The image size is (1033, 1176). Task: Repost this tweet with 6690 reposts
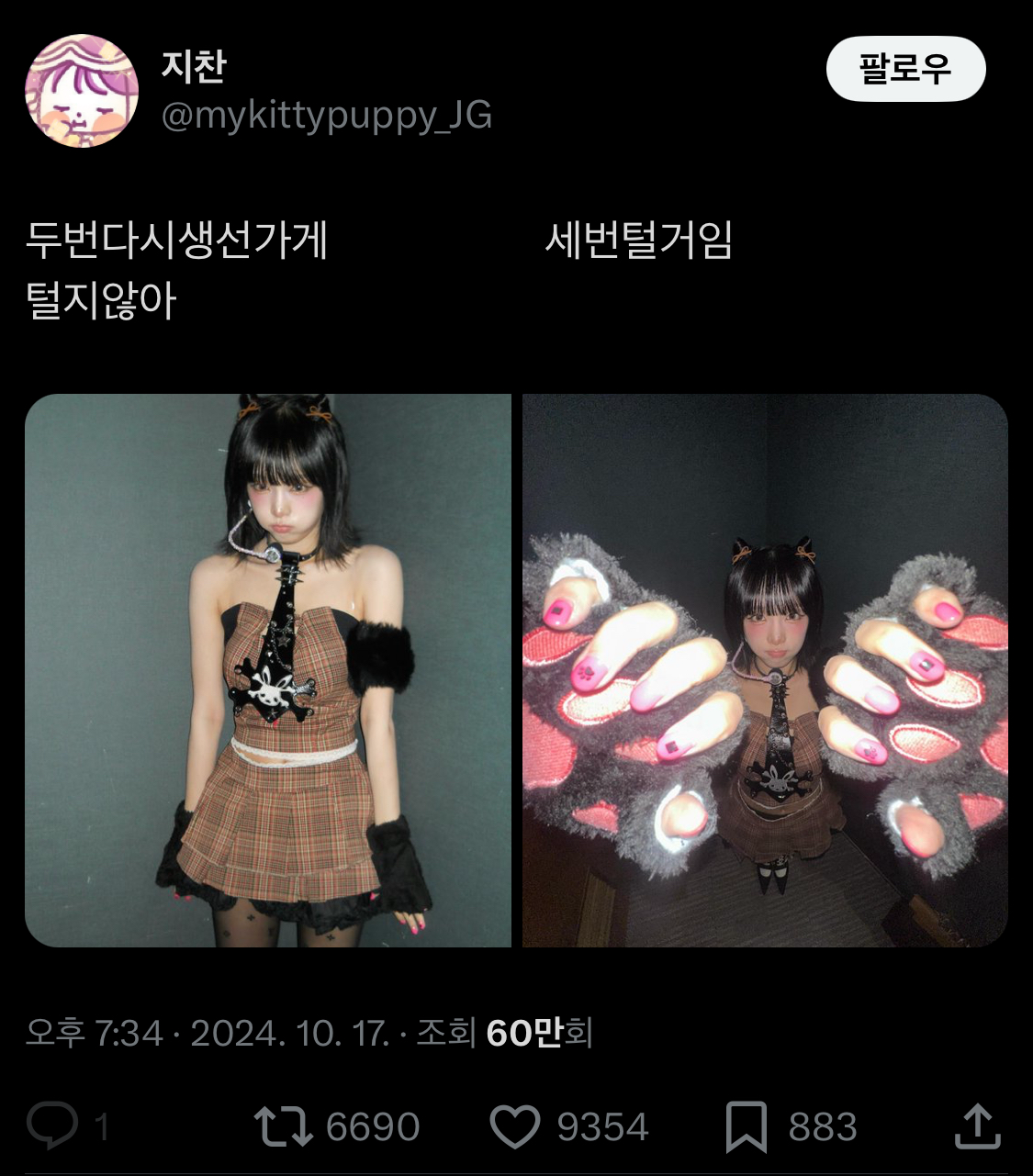pyautogui.click(x=284, y=1126)
